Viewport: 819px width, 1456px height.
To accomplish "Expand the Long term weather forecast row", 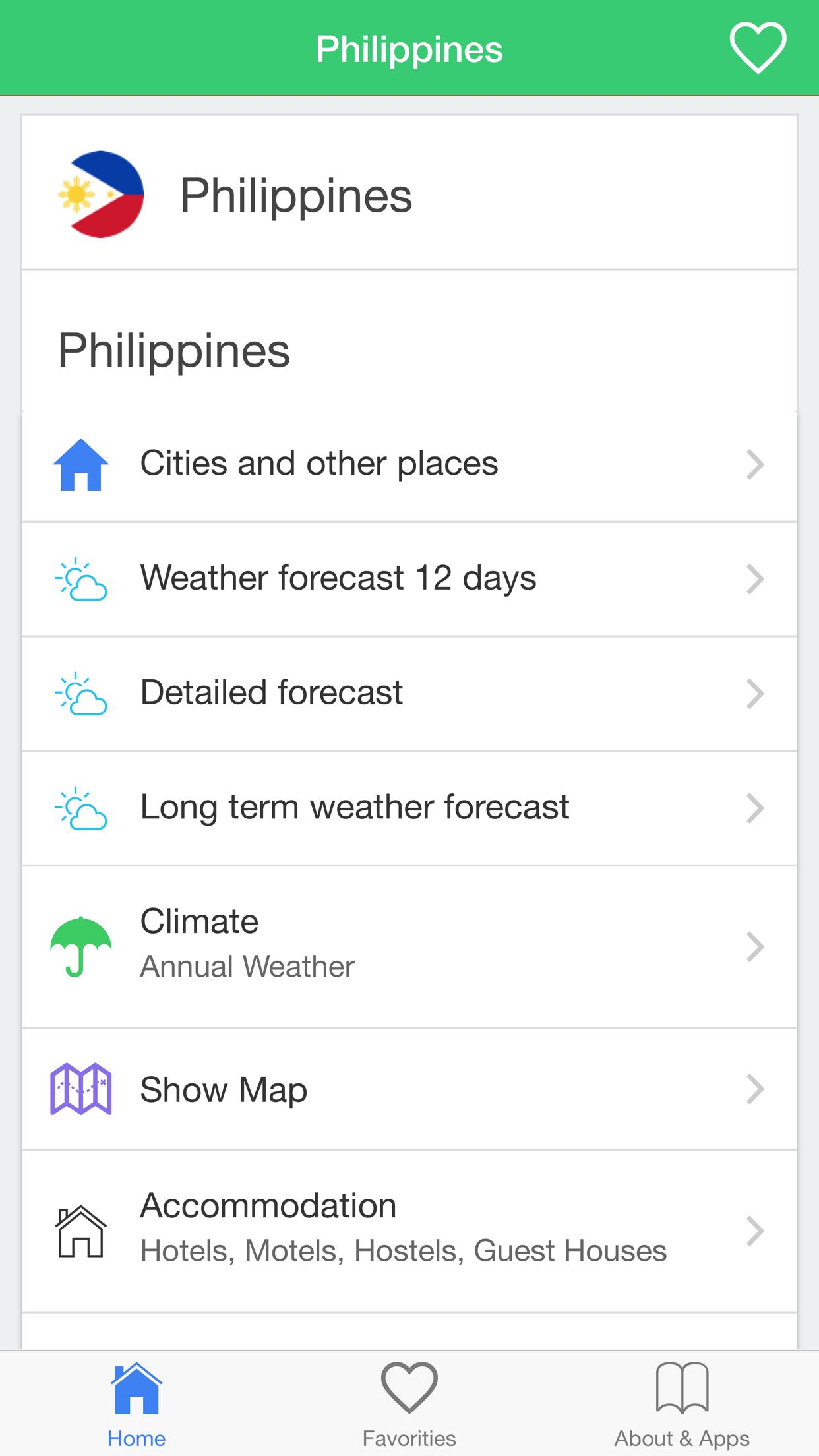I will click(x=409, y=807).
